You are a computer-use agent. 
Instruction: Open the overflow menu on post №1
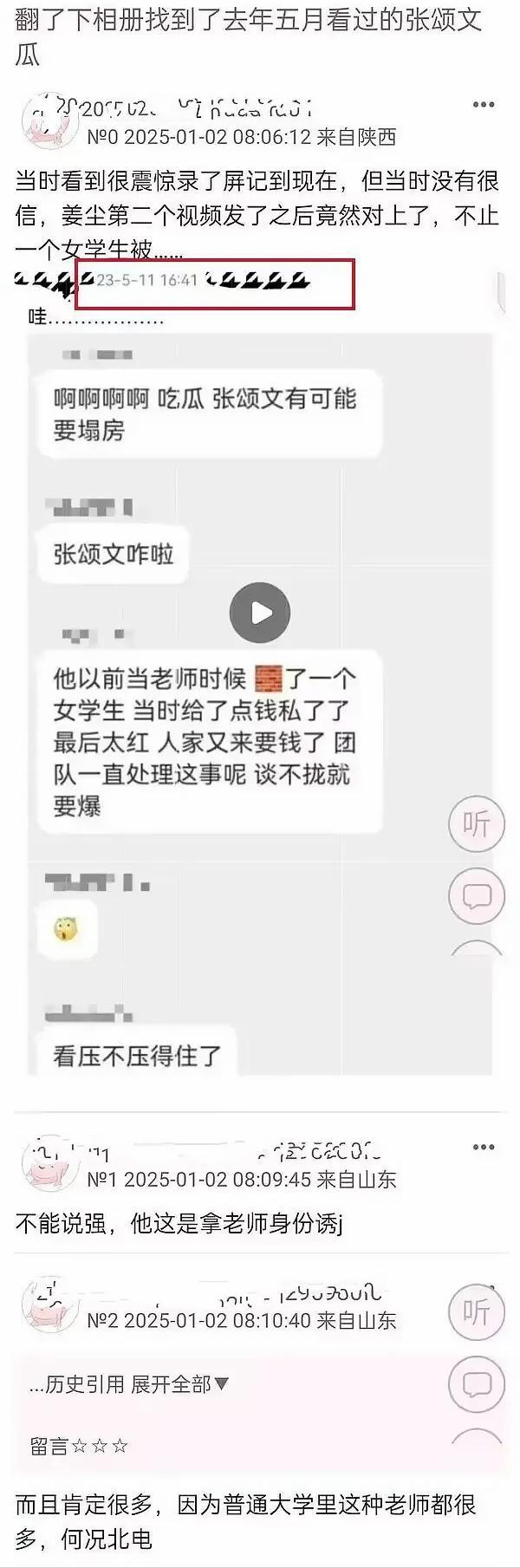tap(483, 1147)
